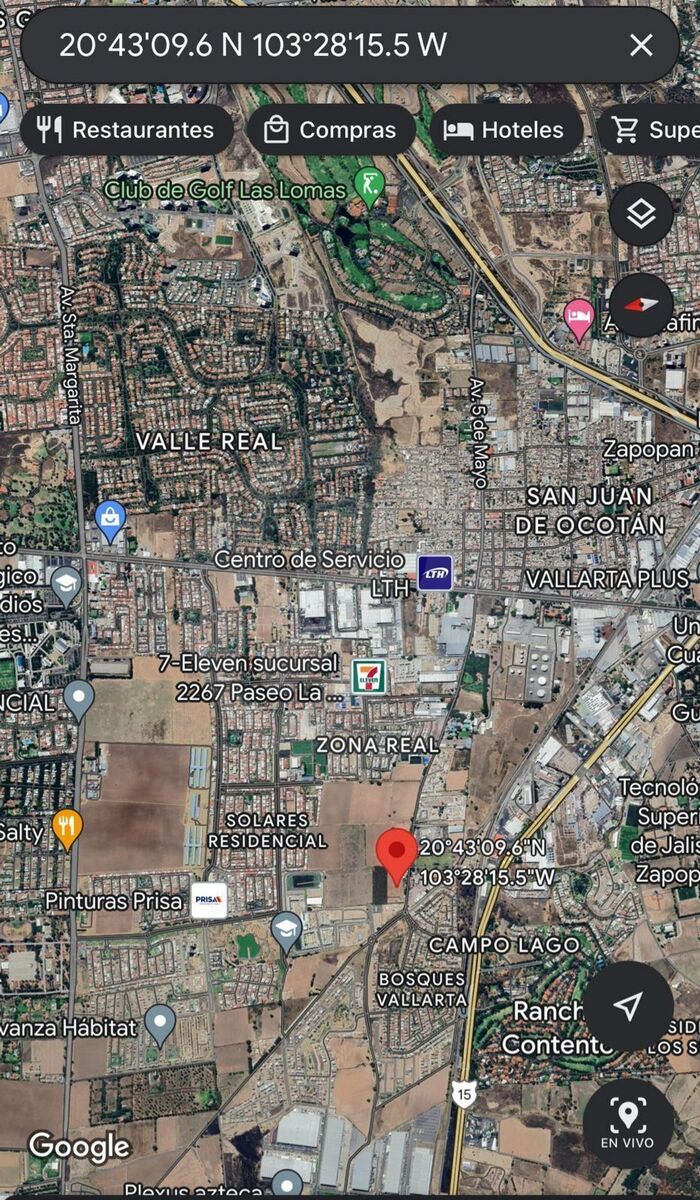Screen dimensions: 700x1200
Task: Open the Pinturas Prisa marker
Action: [209, 900]
